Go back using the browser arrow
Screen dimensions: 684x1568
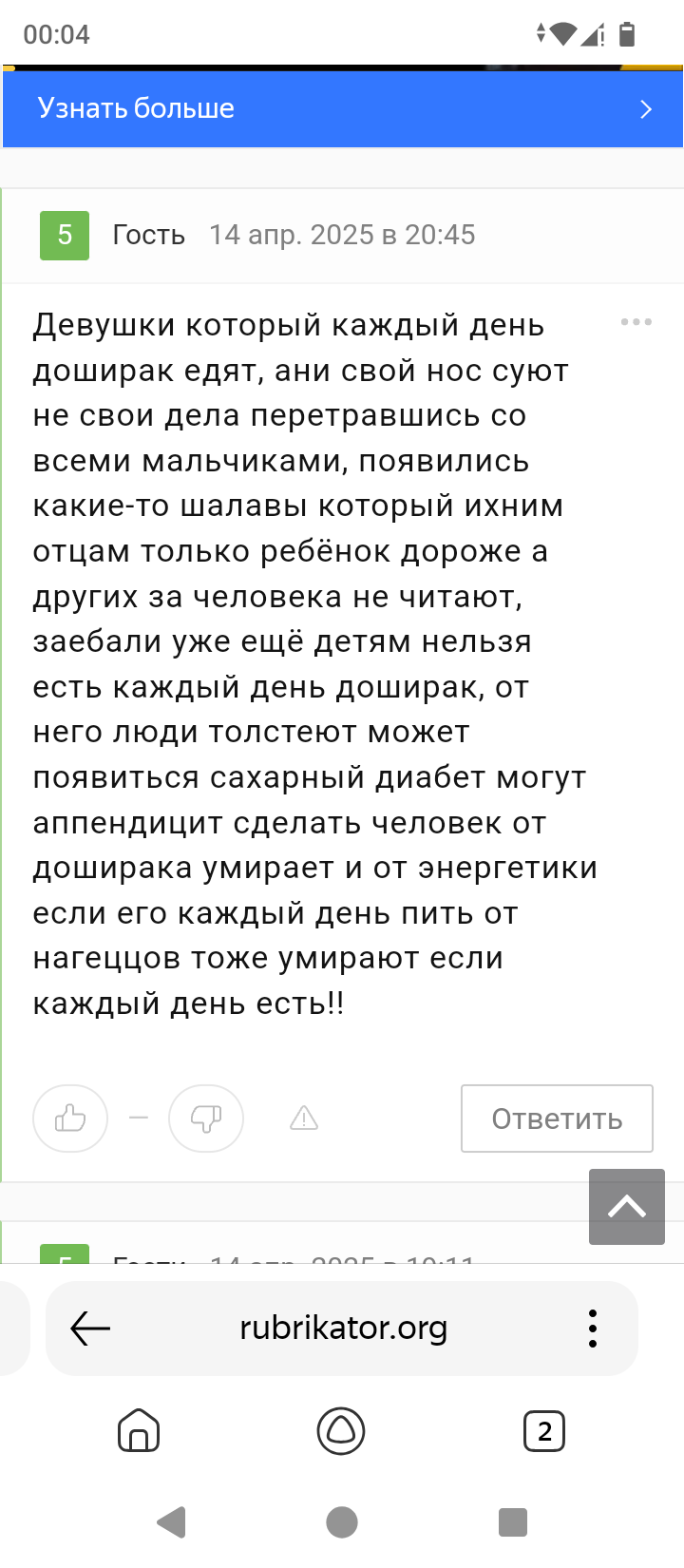[x=91, y=1329]
